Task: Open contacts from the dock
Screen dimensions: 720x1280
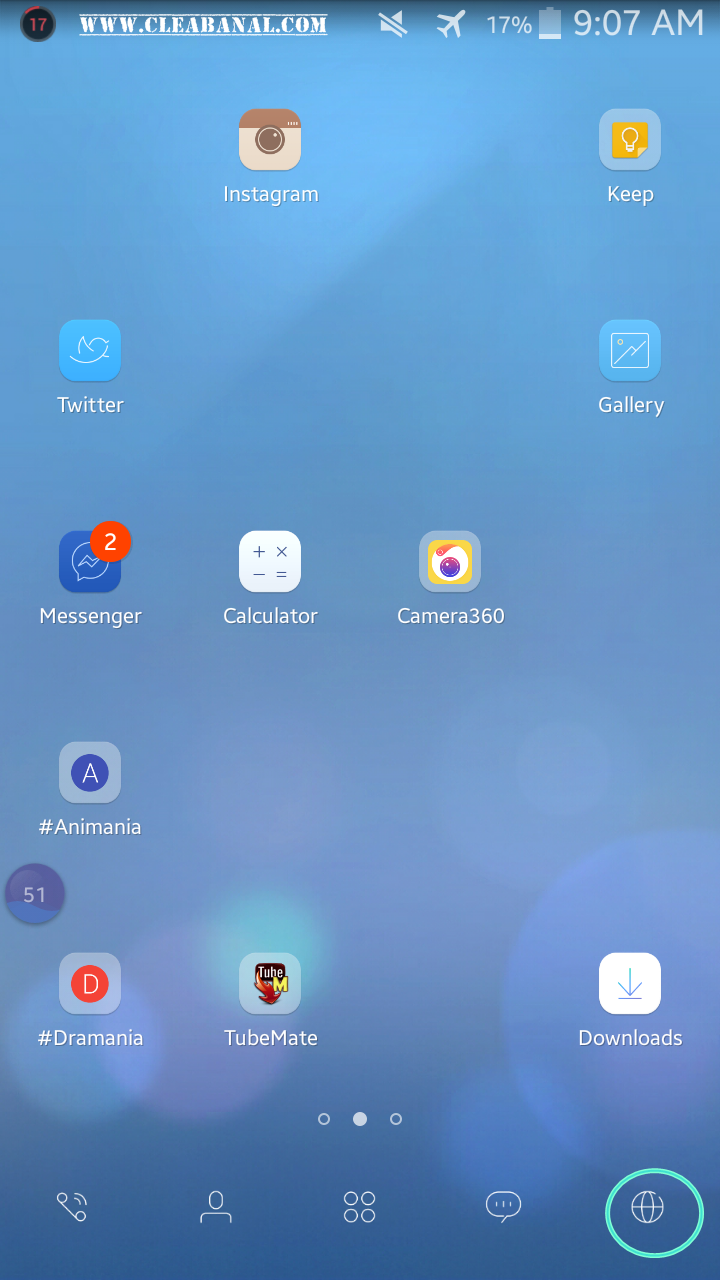Action: pyautogui.click(x=216, y=1207)
